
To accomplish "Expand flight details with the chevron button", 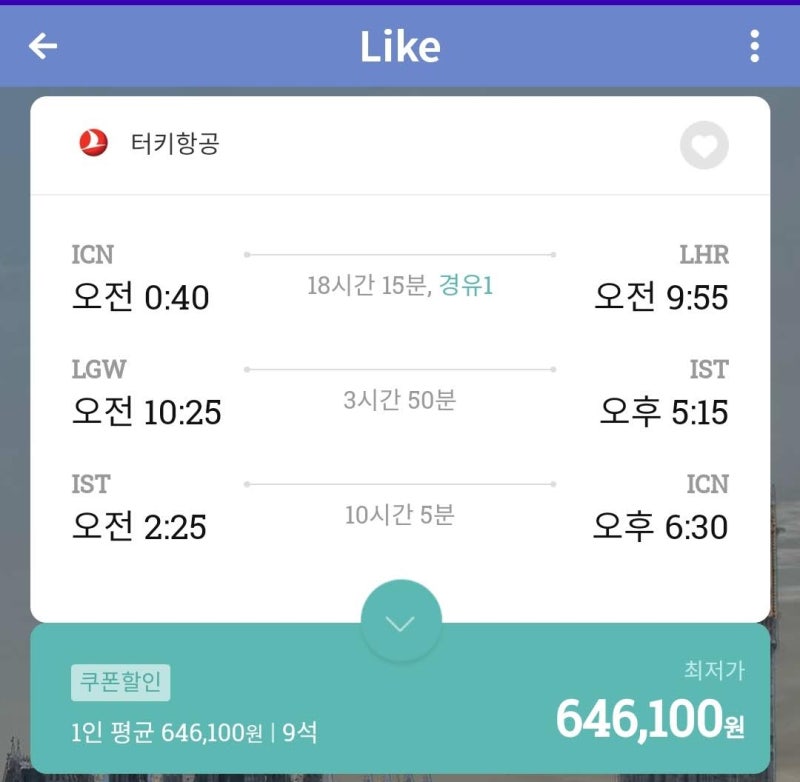I will pos(401,622).
